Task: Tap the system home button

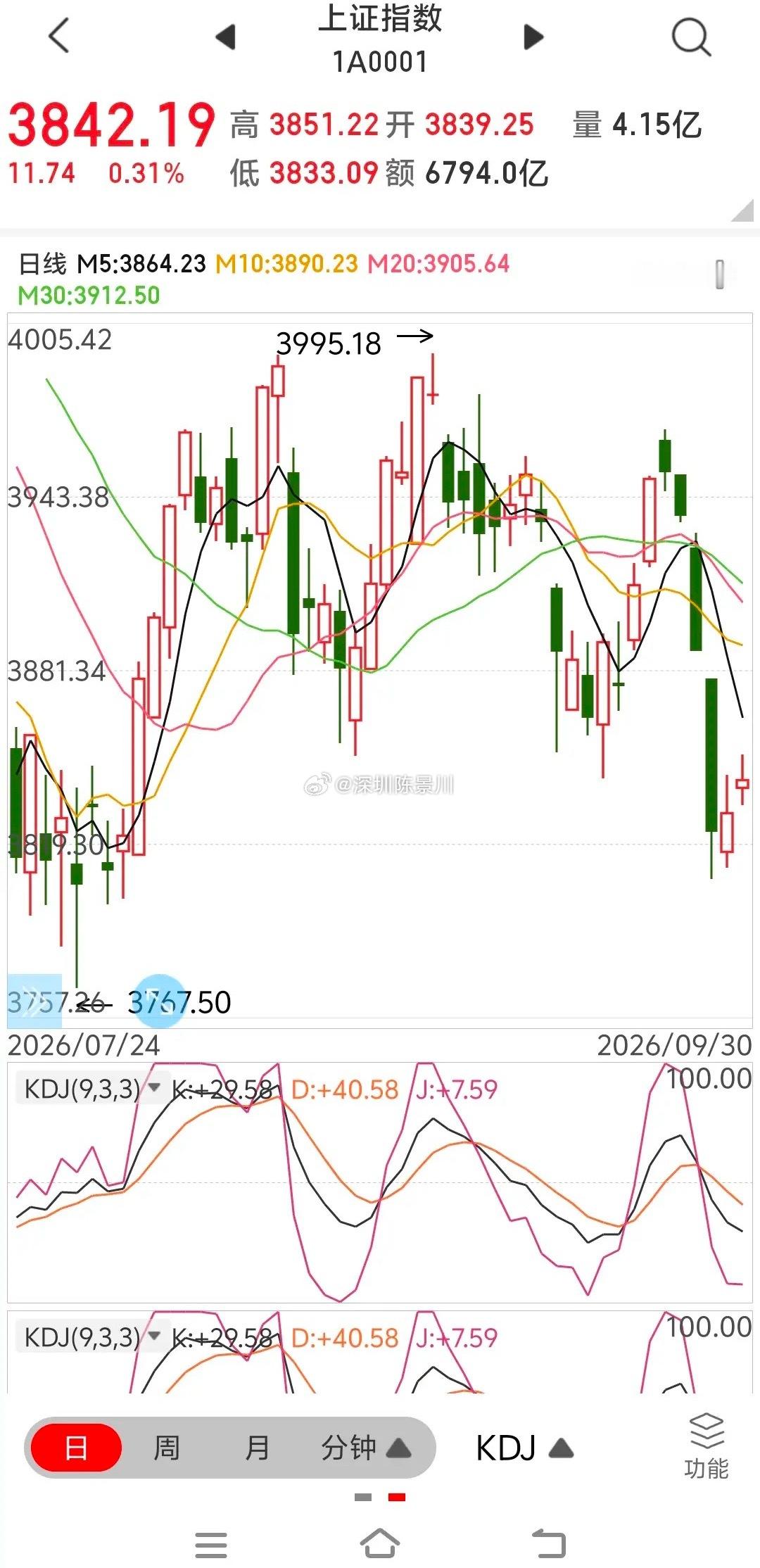Action: tap(380, 1545)
